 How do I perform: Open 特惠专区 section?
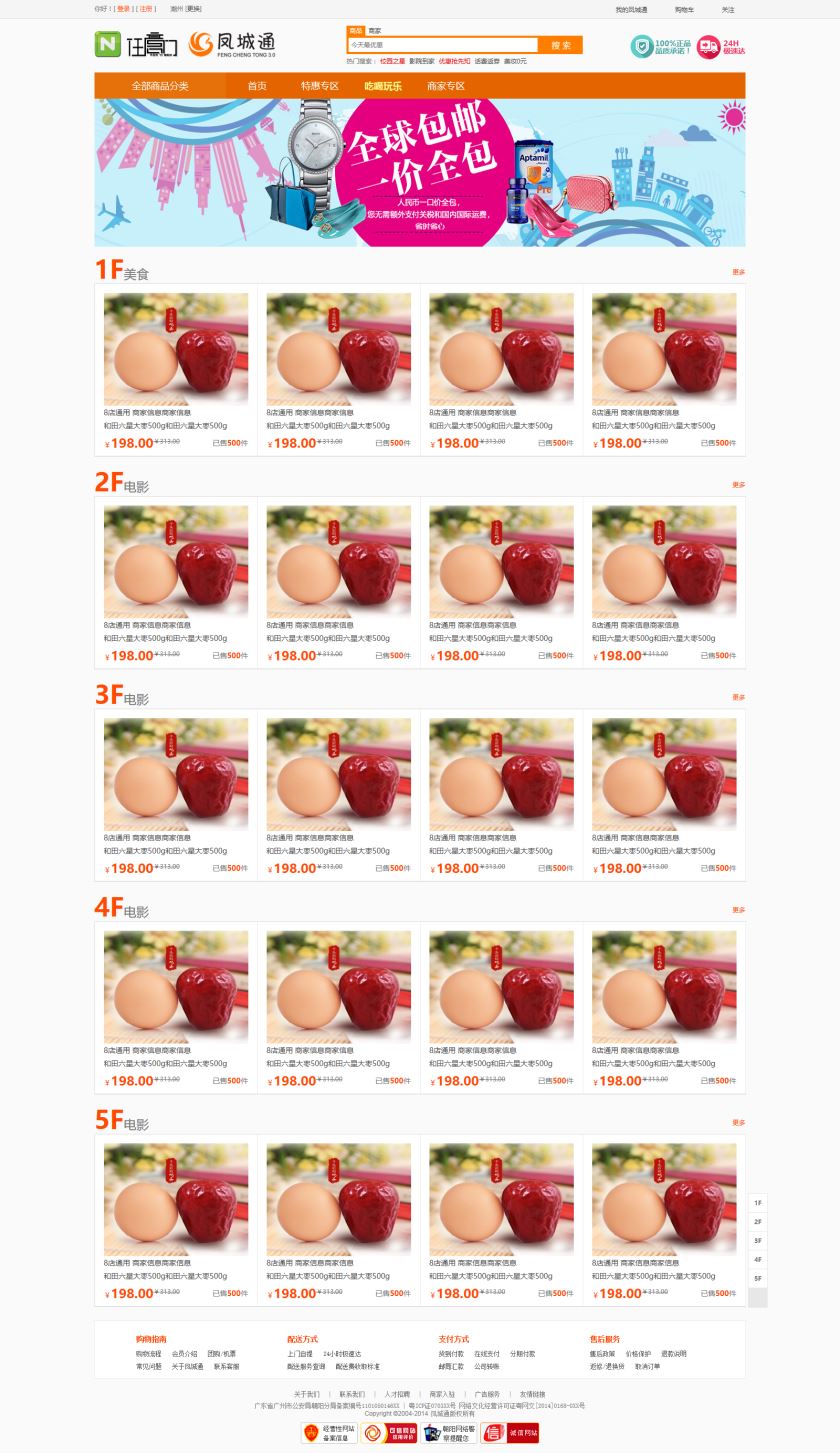click(x=320, y=86)
